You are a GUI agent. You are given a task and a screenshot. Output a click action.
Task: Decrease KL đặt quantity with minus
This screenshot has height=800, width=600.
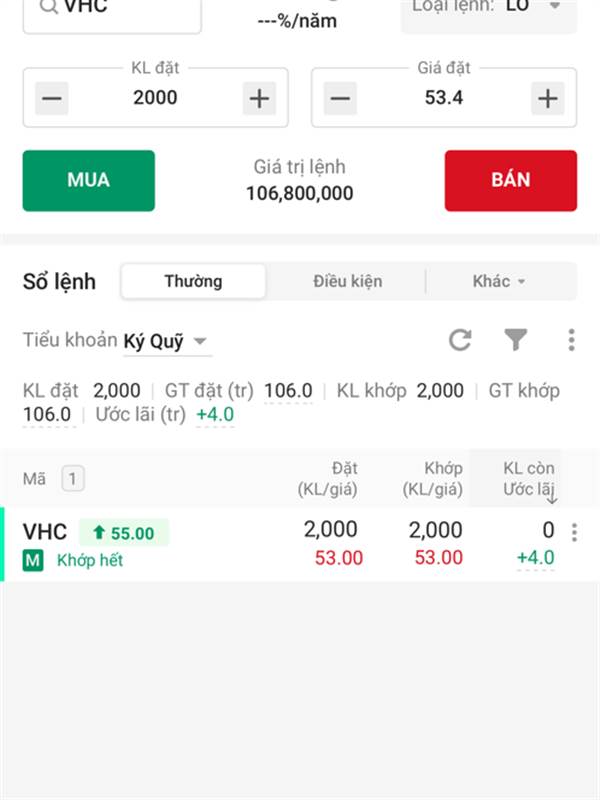(52, 98)
